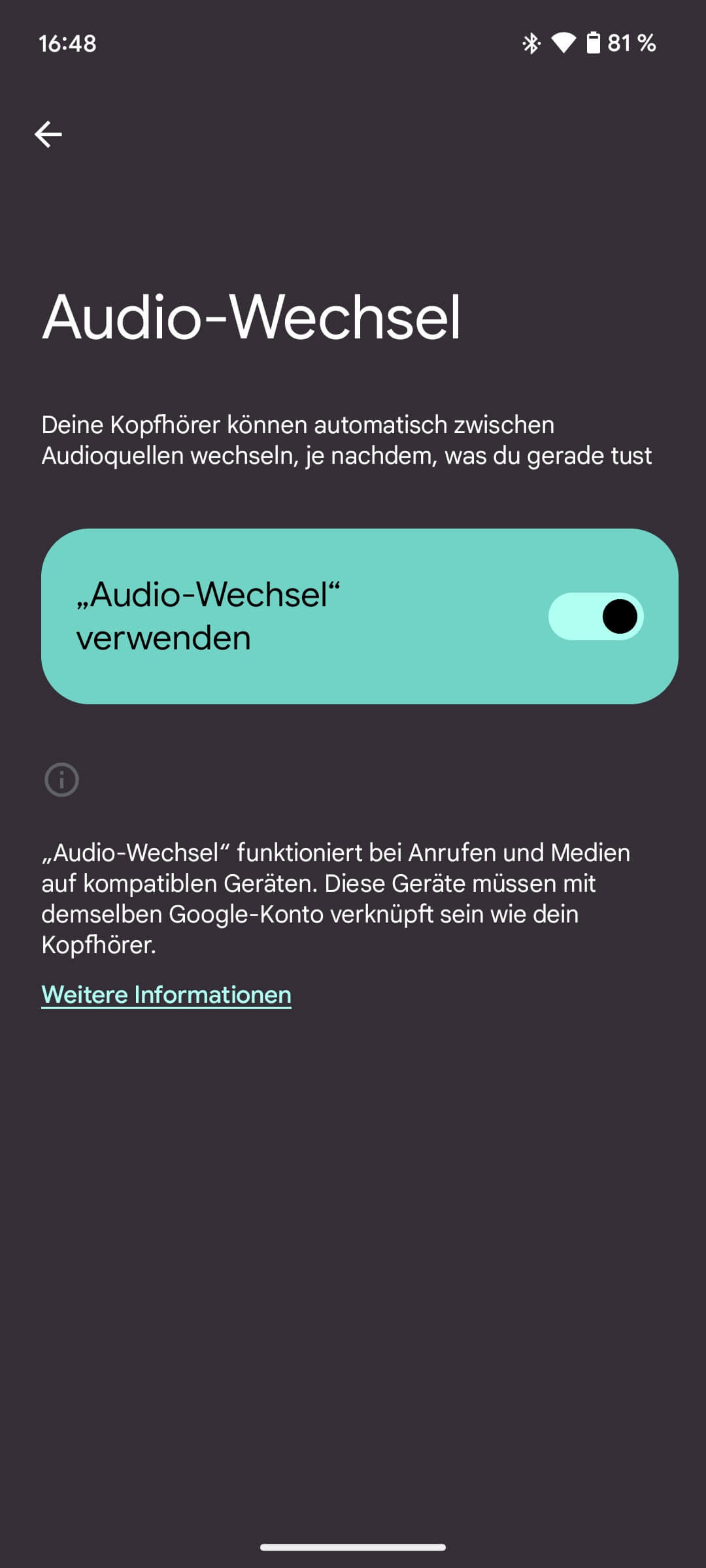This screenshot has height=1568, width=706.
Task: Open the Weitere Informationen link
Action: [166, 994]
